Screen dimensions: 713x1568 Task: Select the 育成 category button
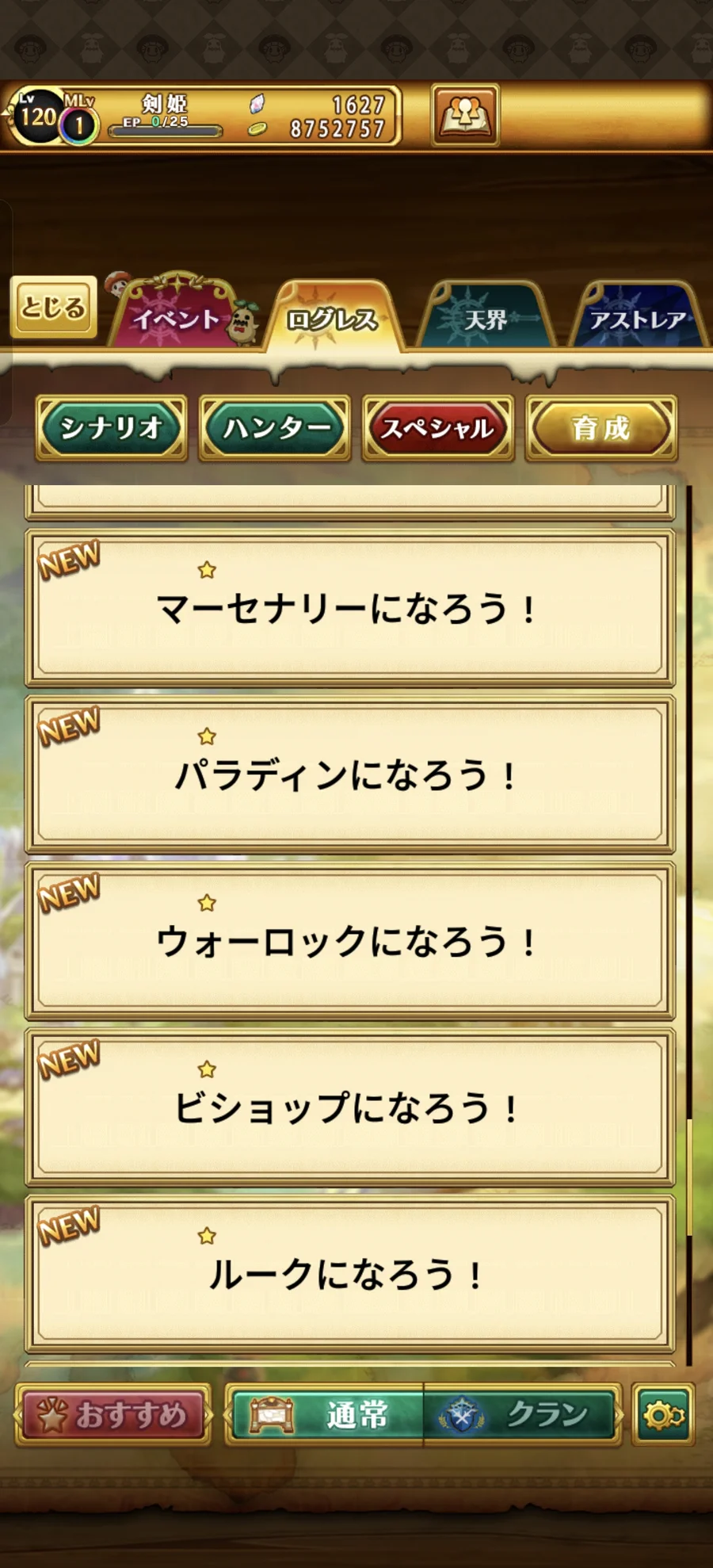tap(601, 428)
